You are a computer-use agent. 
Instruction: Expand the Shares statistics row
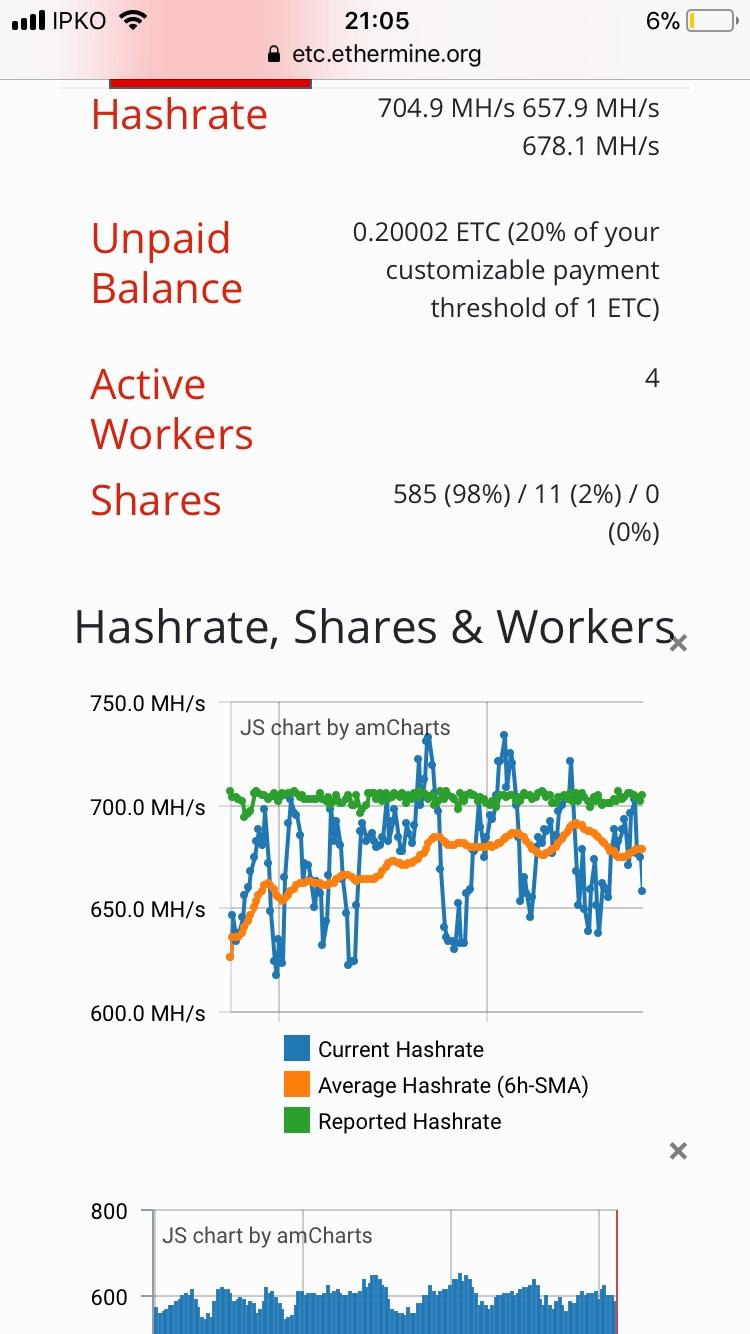point(155,499)
